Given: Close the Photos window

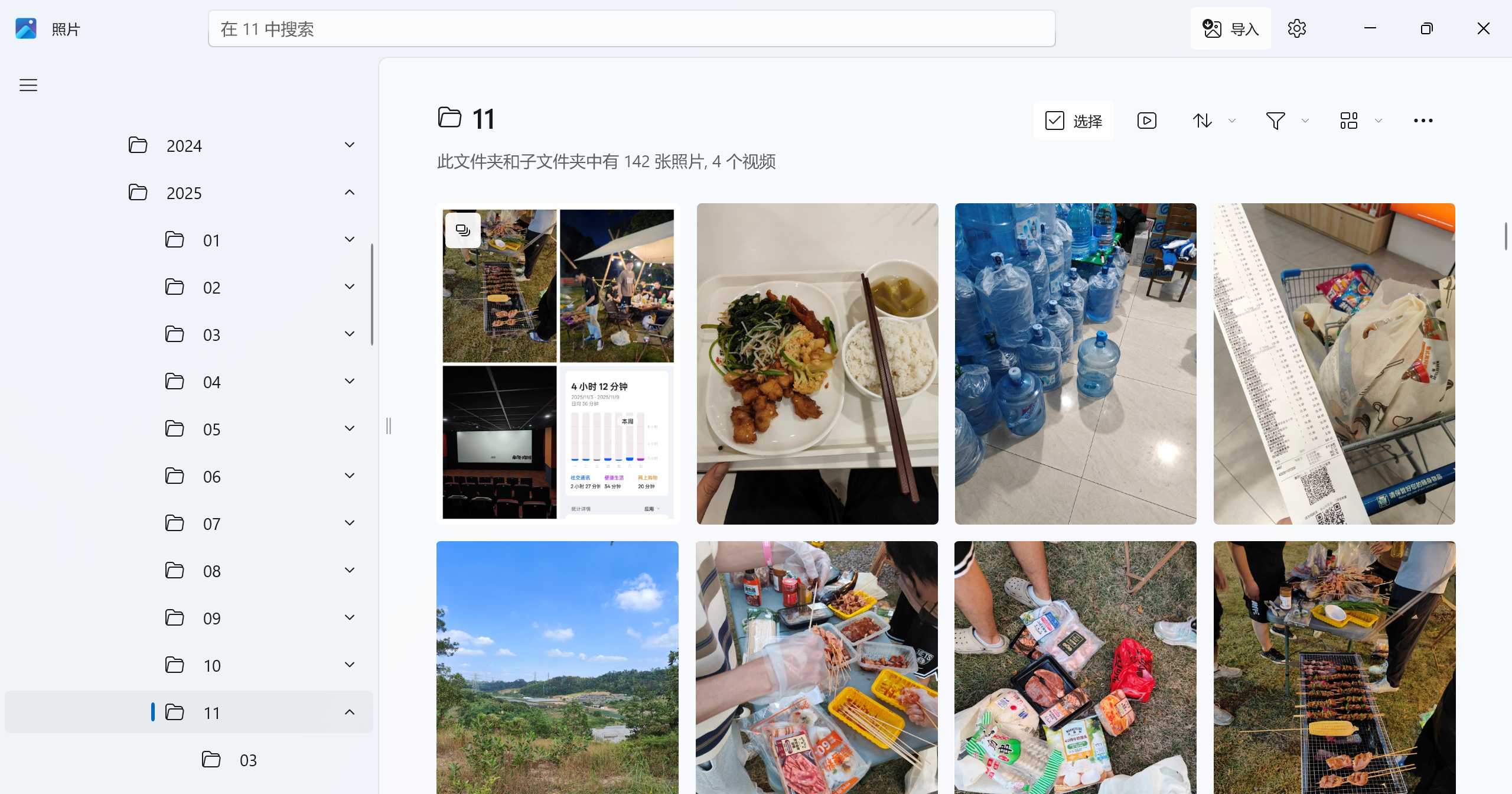Looking at the screenshot, I should (x=1483, y=29).
